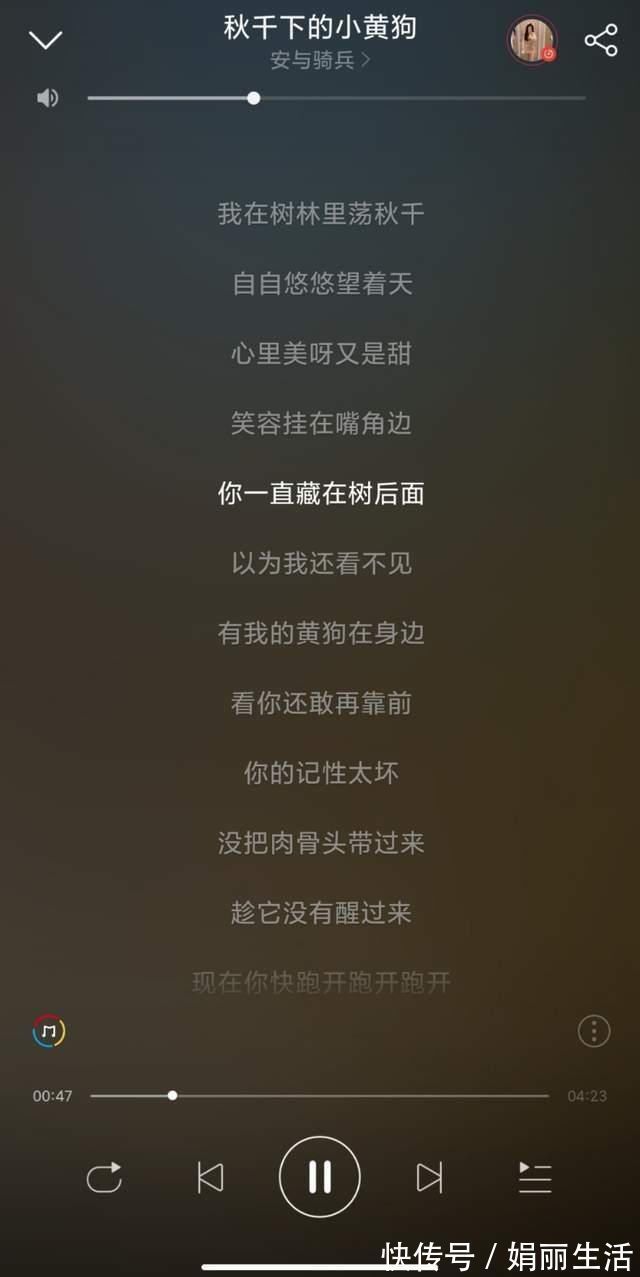This screenshot has width=640, height=1277.
Task: Open the three-dot more options menu
Action: click(594, 1030)
